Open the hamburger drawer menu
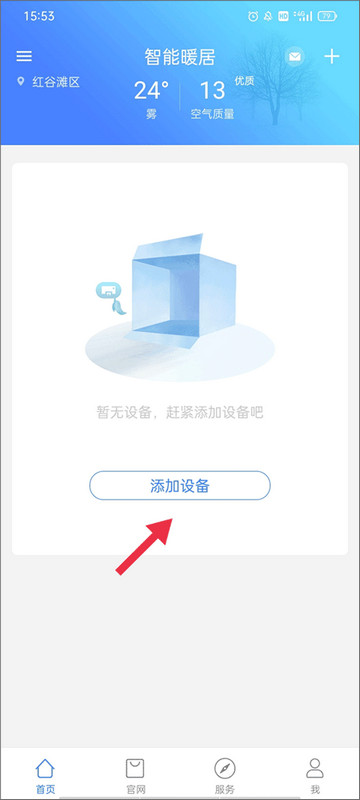Image resolution: width=360 pixels, height=800 pixels. (24, 56)
